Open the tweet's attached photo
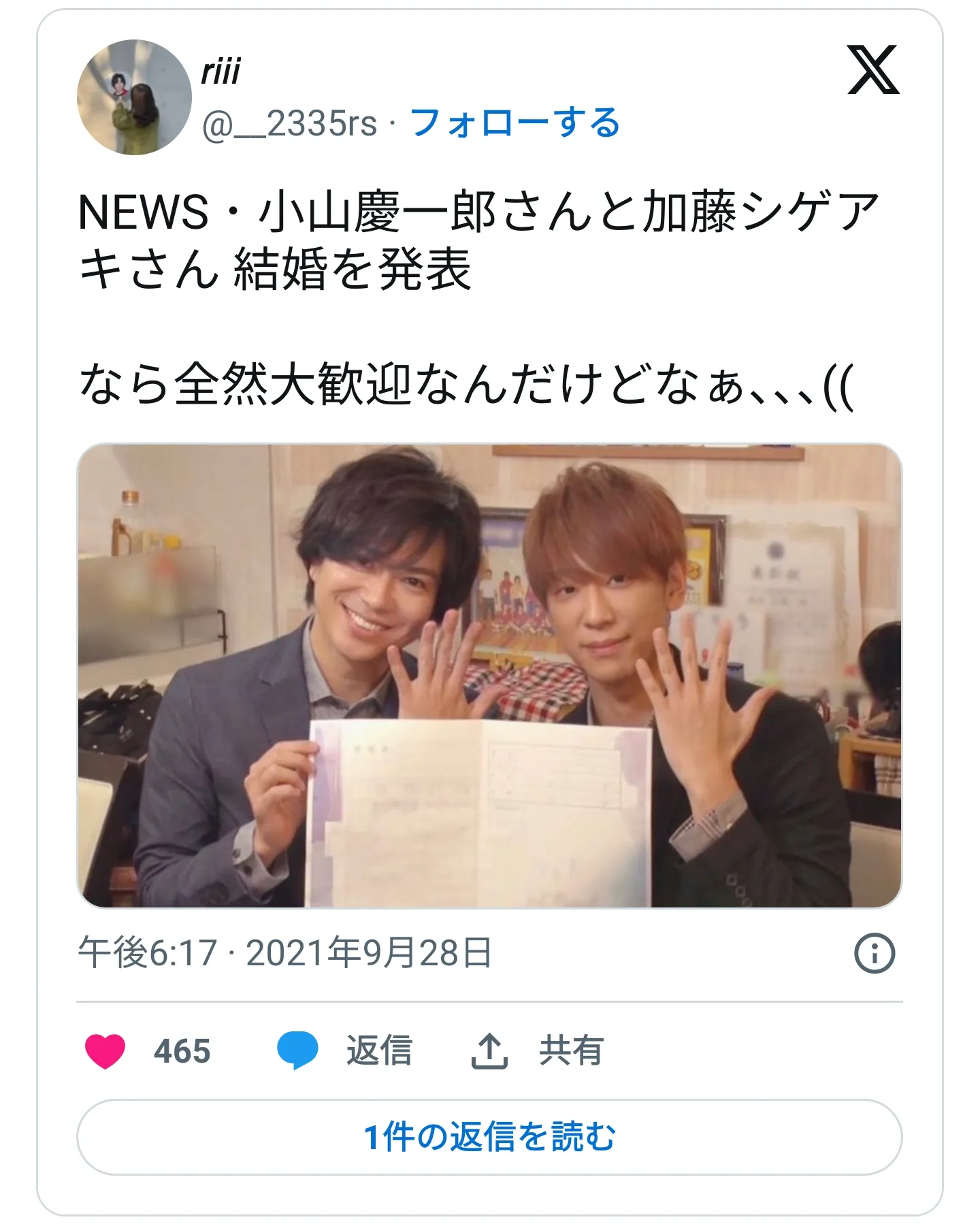This screenshot has height=1224, width=980. [x=489, y=675]
